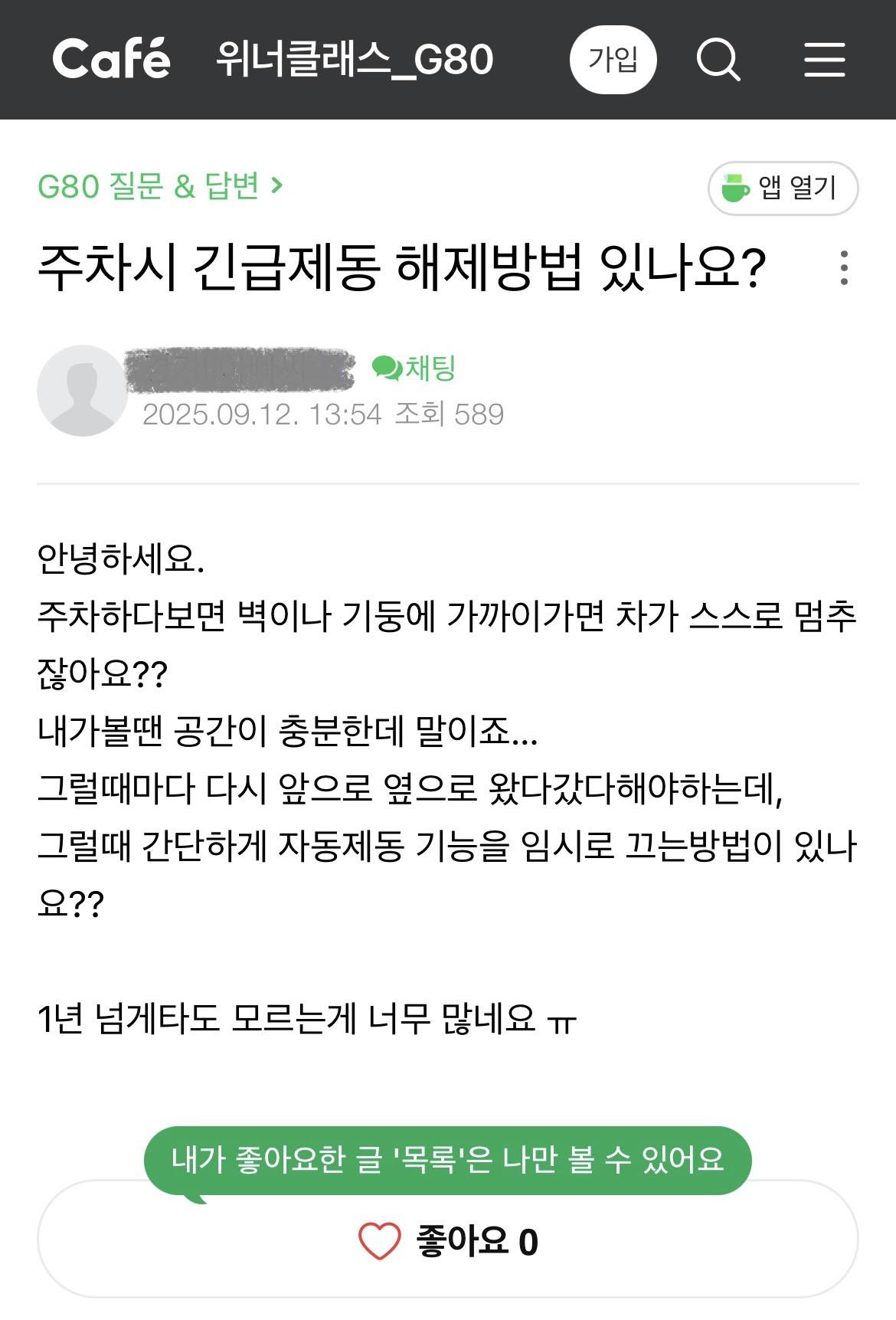The height and width of the screenshot is (1320, 896).
Task: Tap the 앱 열기 button
Action: 783,188
